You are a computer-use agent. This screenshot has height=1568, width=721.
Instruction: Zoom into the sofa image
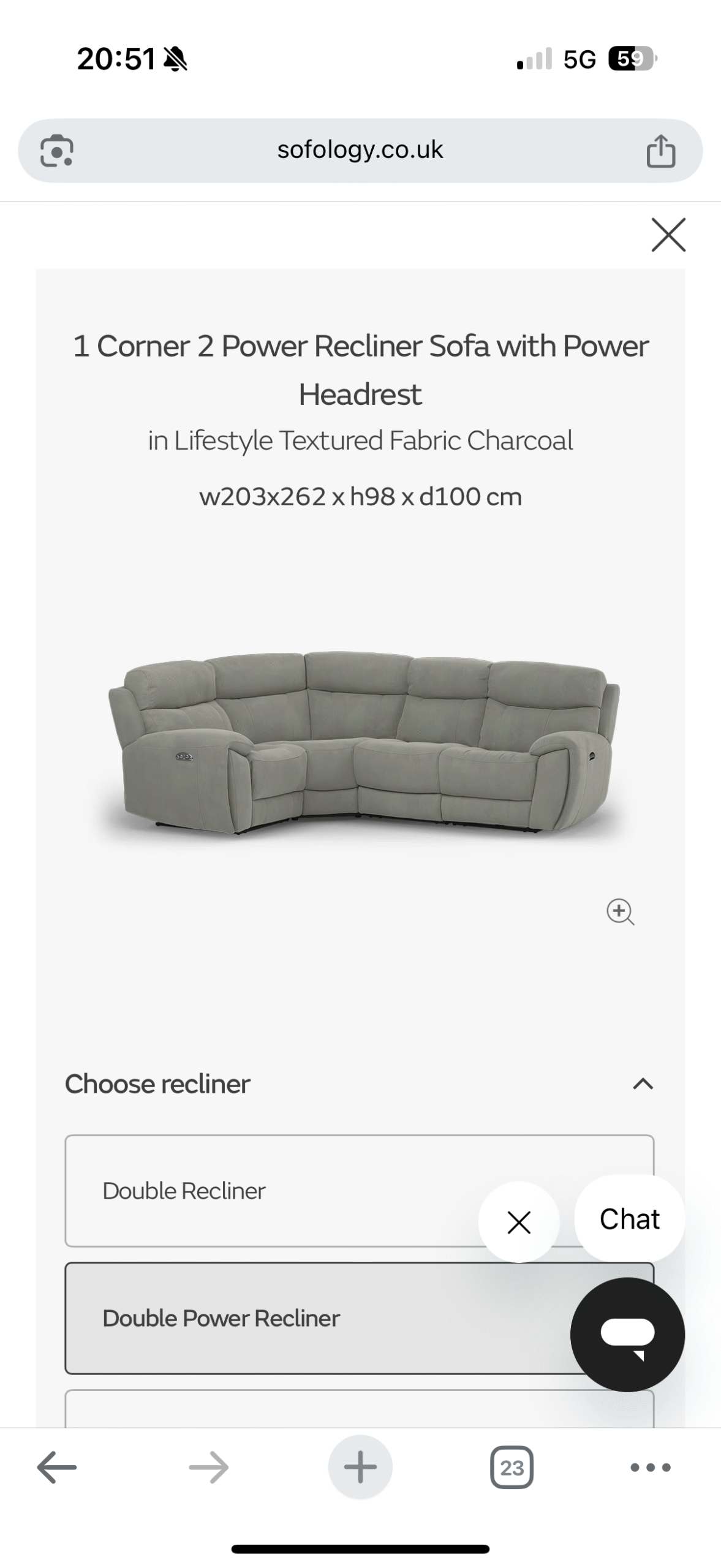tap(620, 911)
